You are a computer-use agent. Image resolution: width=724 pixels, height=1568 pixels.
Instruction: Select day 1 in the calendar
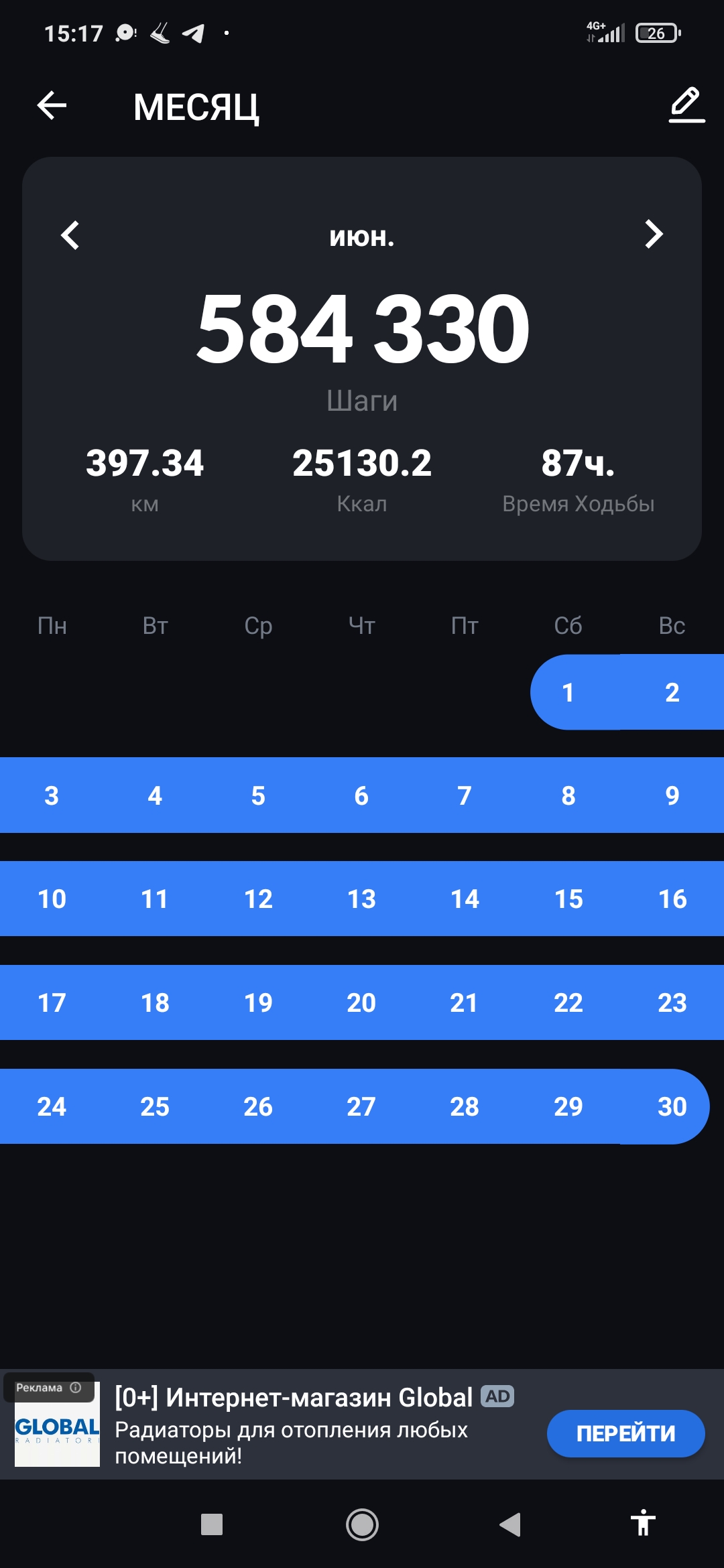pos(568,692)
